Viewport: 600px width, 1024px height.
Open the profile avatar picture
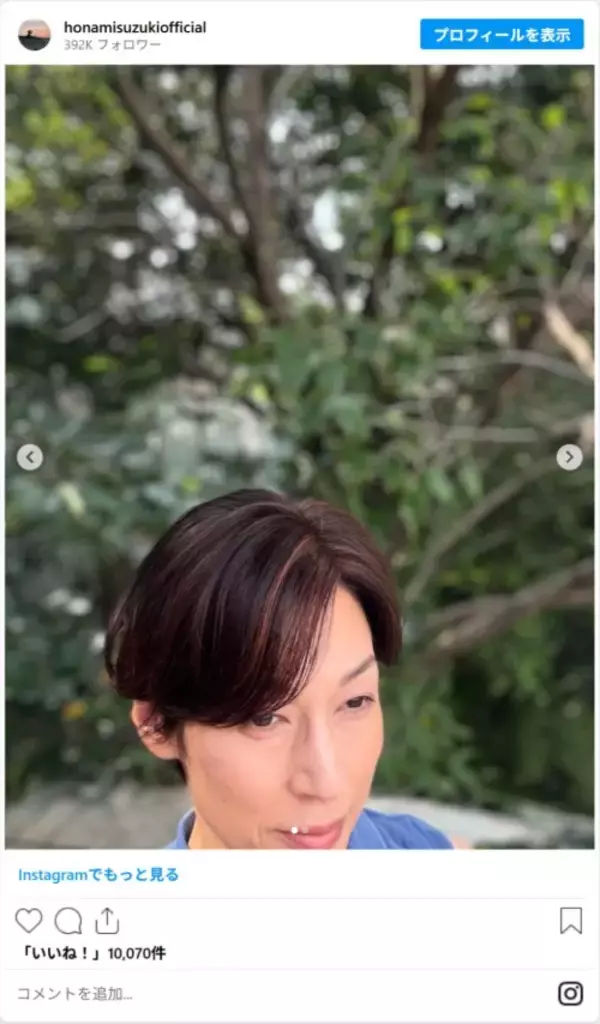(34, 35)
